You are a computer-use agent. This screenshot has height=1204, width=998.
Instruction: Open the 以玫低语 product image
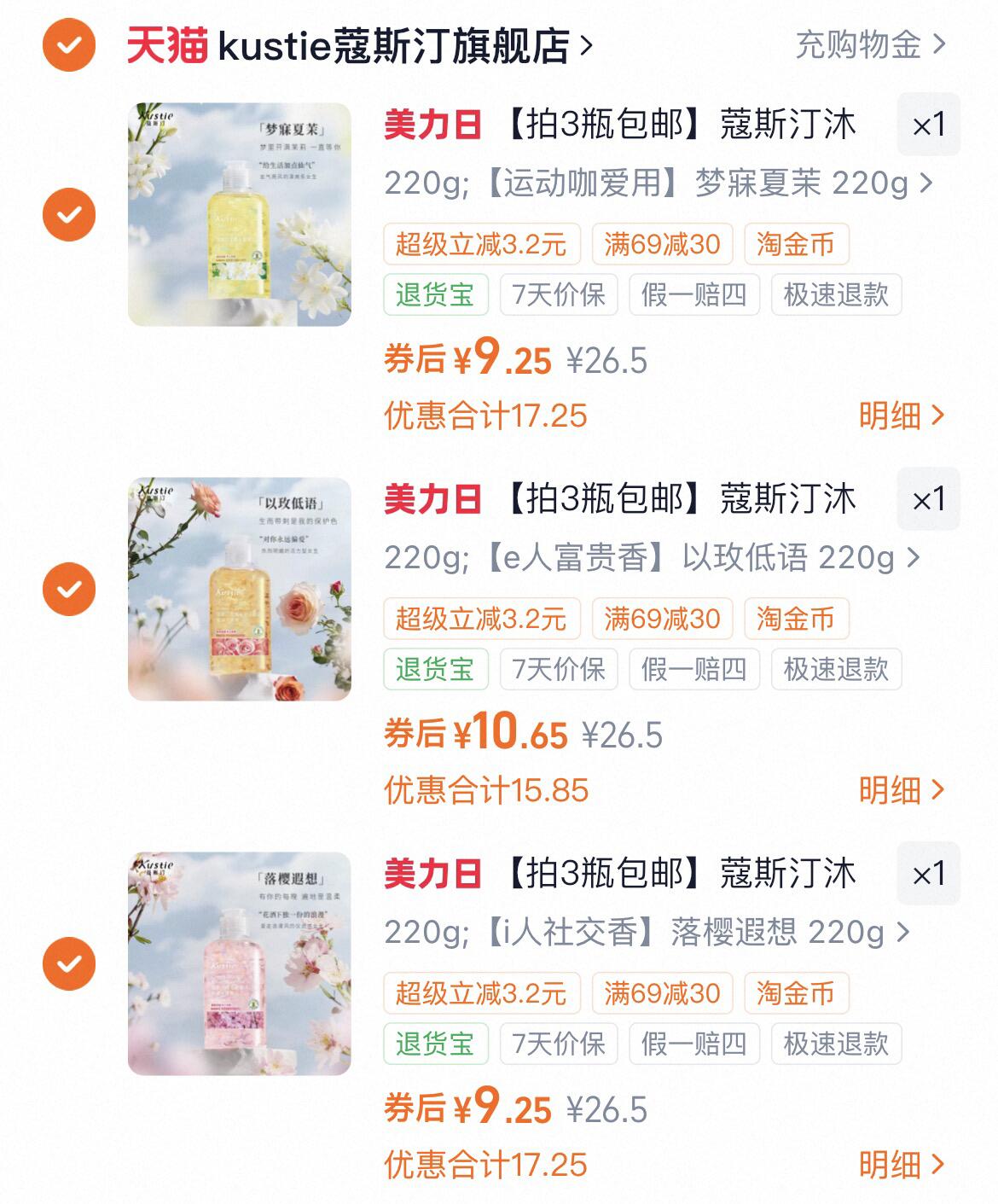240,589
